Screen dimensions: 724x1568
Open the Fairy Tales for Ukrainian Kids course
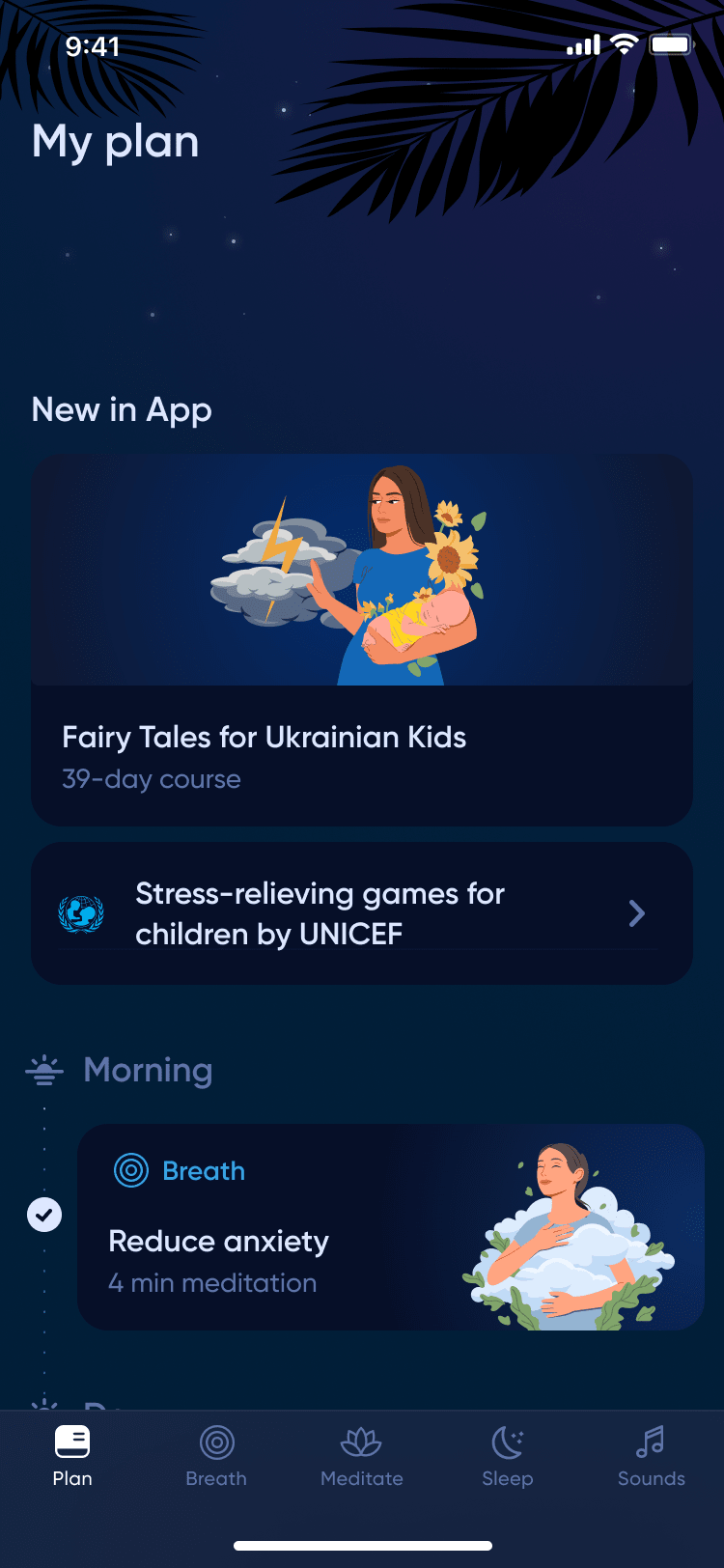click(x=362, y=640)
